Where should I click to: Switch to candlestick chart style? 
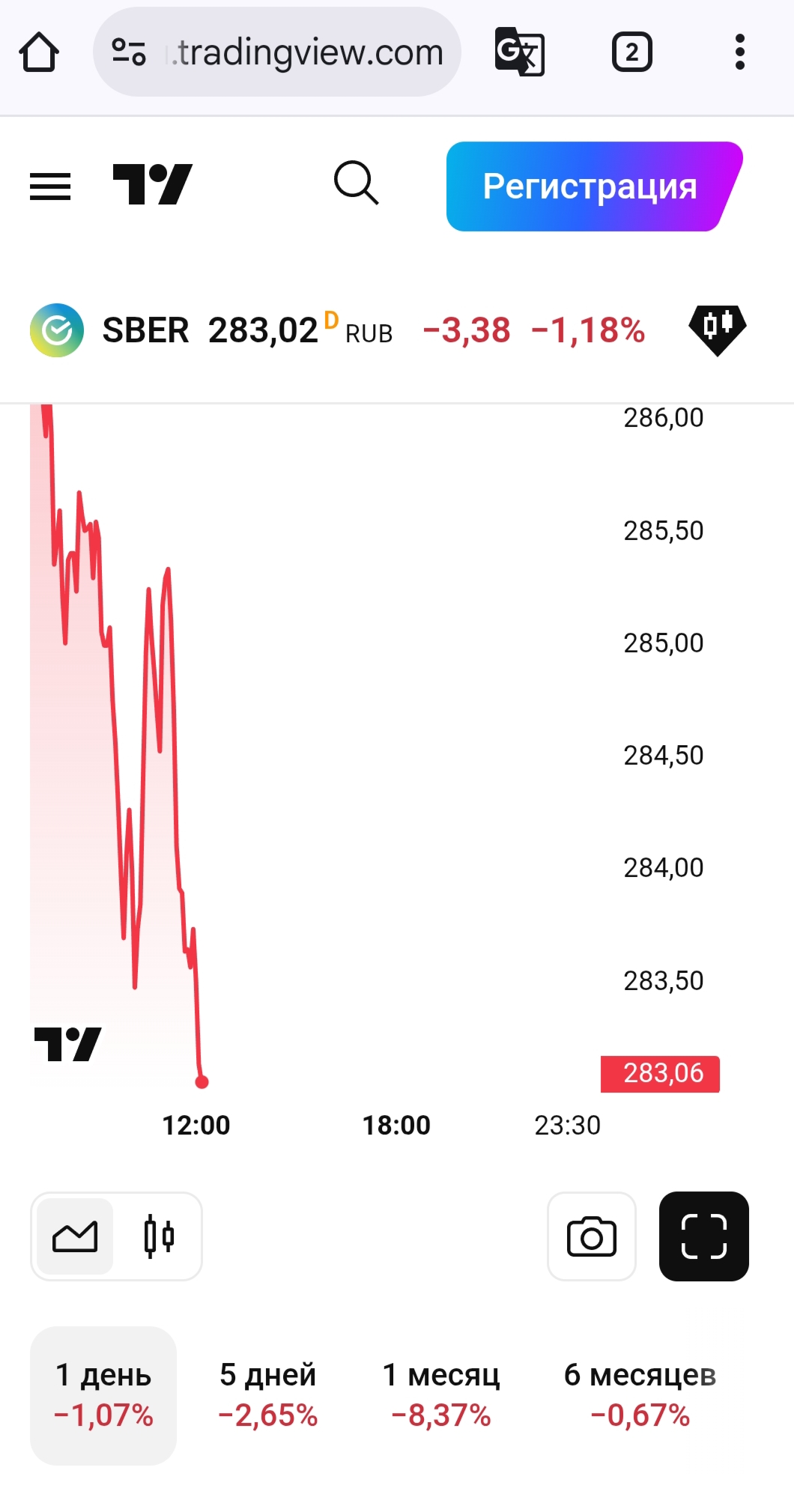click(x=158, y=1236)
